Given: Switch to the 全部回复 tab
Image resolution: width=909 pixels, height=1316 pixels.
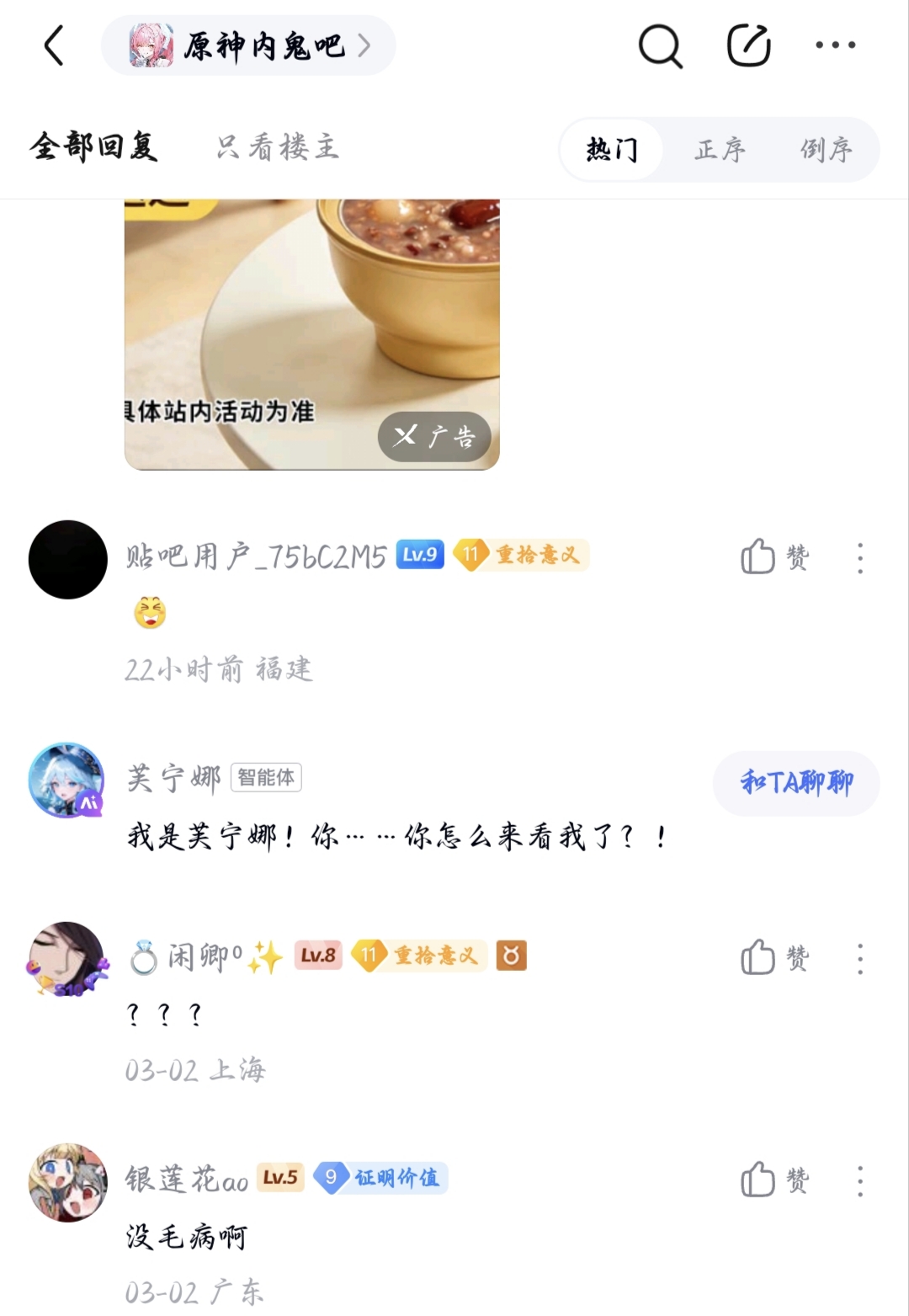Looking at the screenshot, I should [93, 147].
